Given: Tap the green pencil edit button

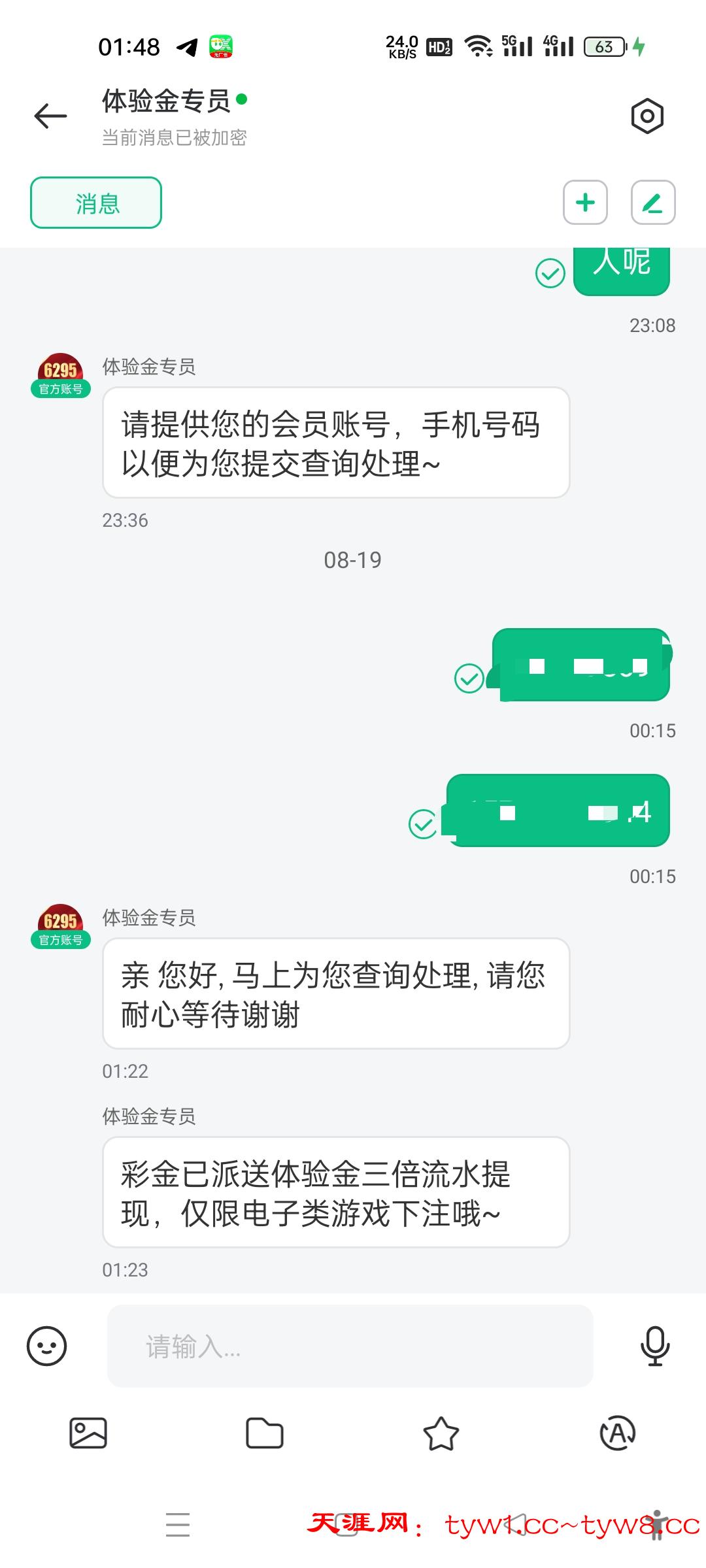Looking at the screenshot, I should [652, 203].
